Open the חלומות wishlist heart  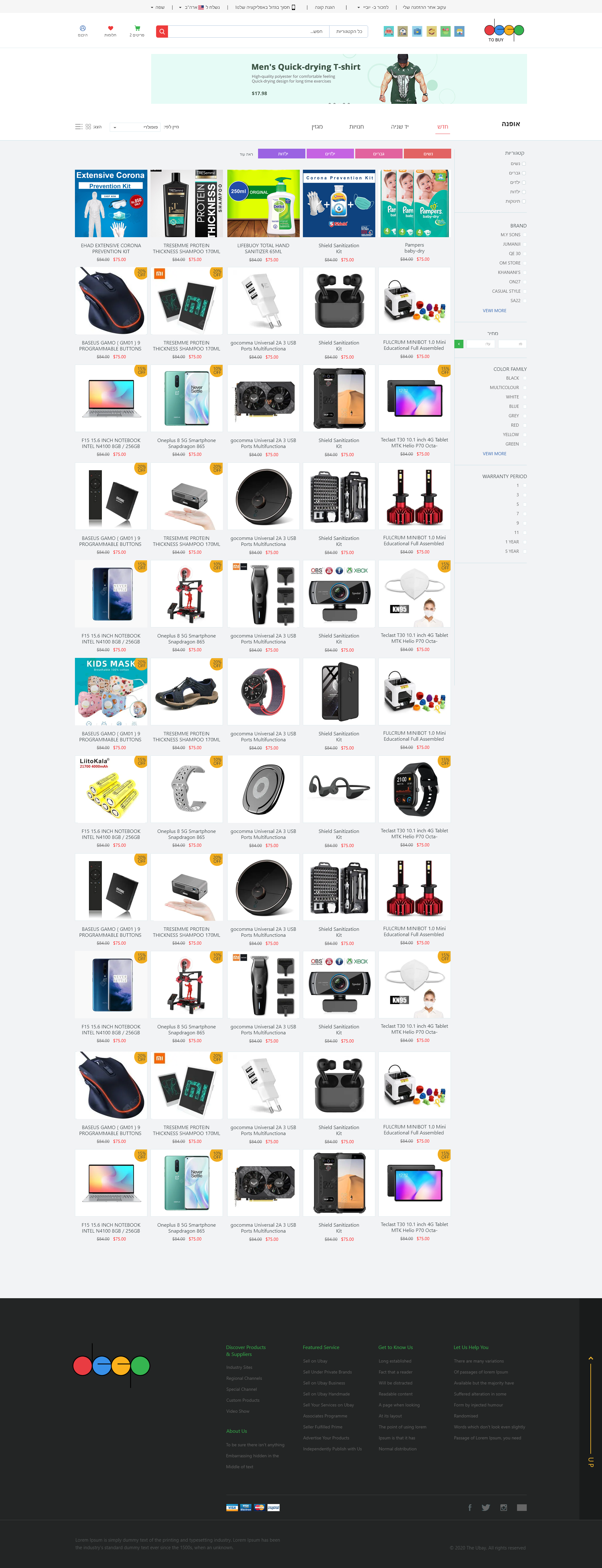pos(110,31)
